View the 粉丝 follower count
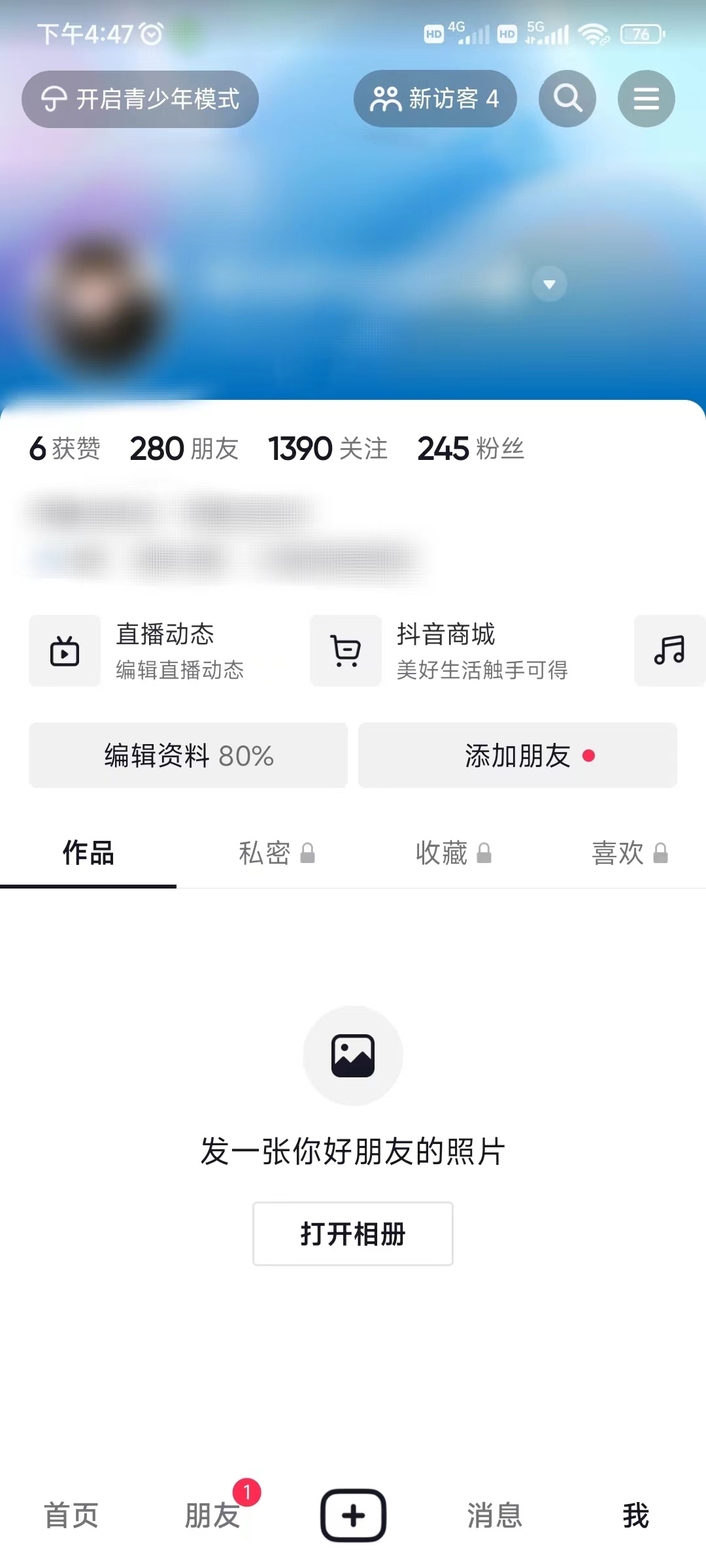This screenshot has width=706, height=1568. pos(469,448)
